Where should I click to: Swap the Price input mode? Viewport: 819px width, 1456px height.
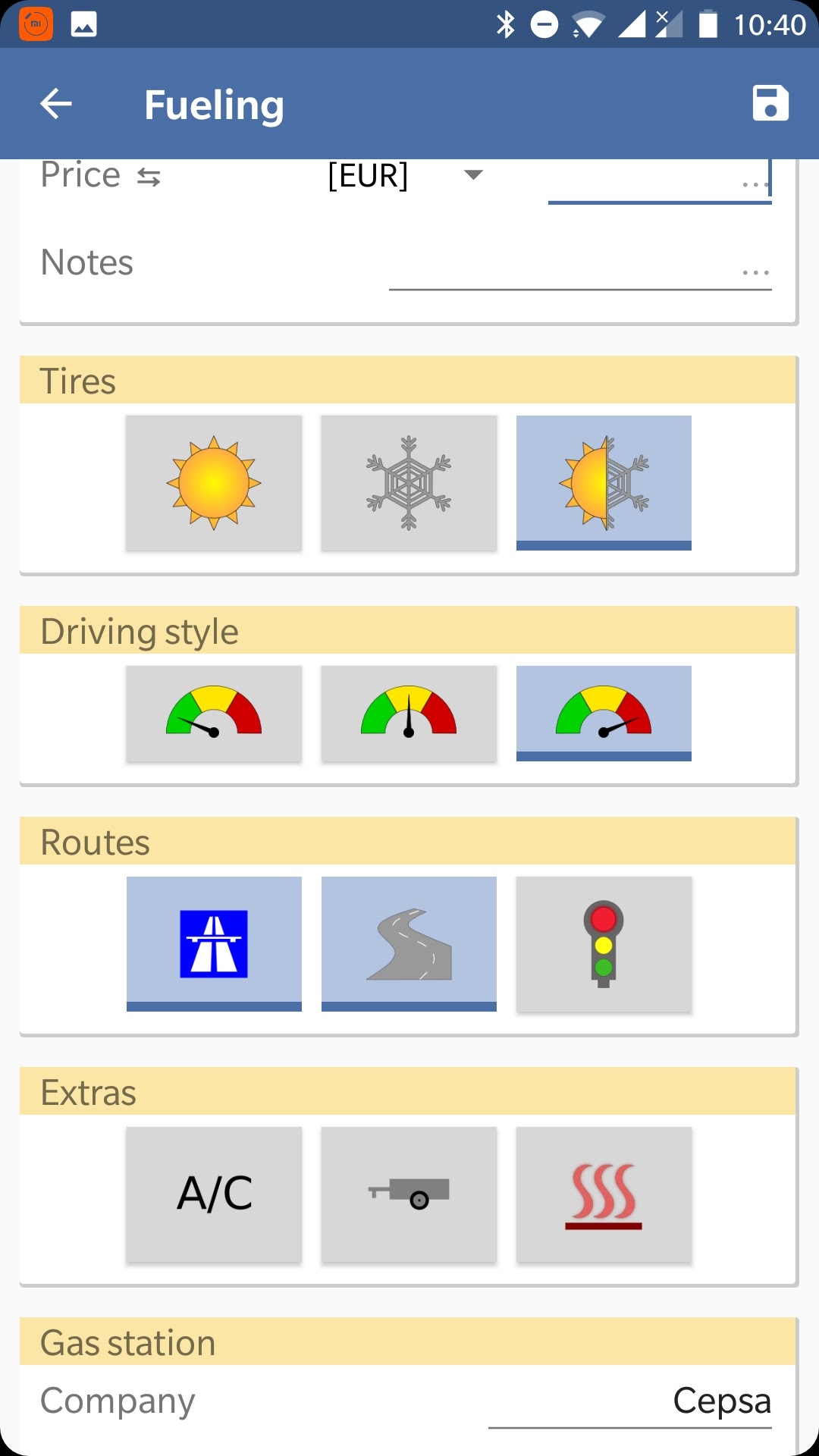point(149,177)
